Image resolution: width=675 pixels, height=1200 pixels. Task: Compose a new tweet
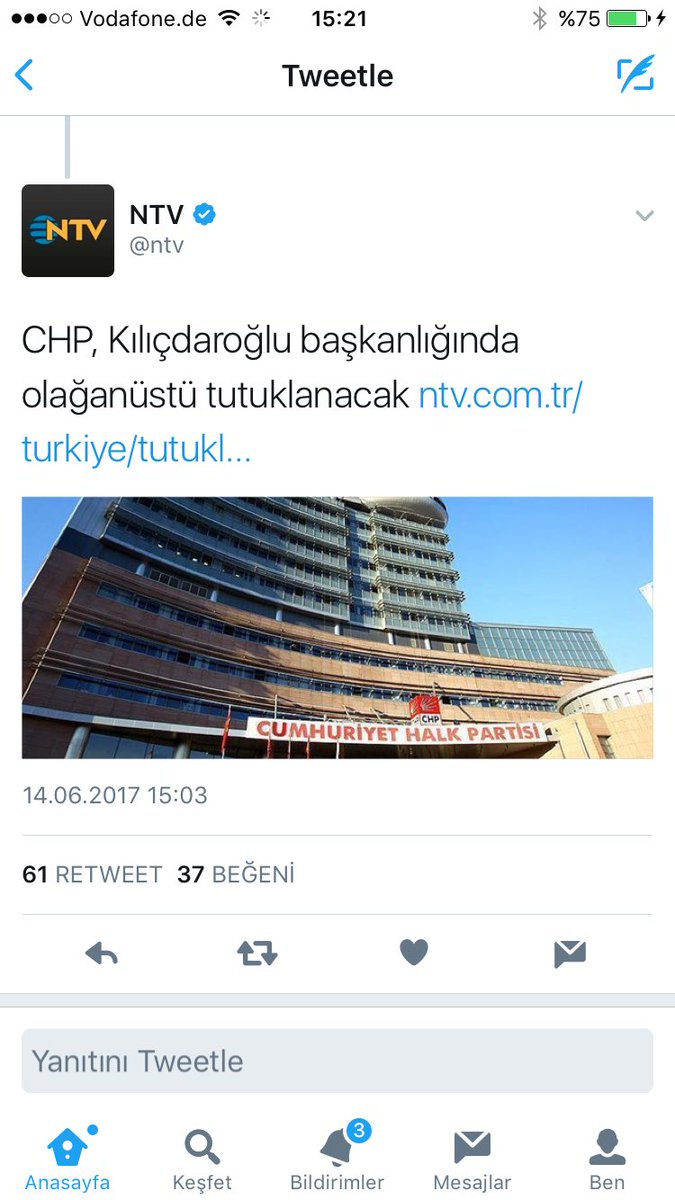coord(635,75)
